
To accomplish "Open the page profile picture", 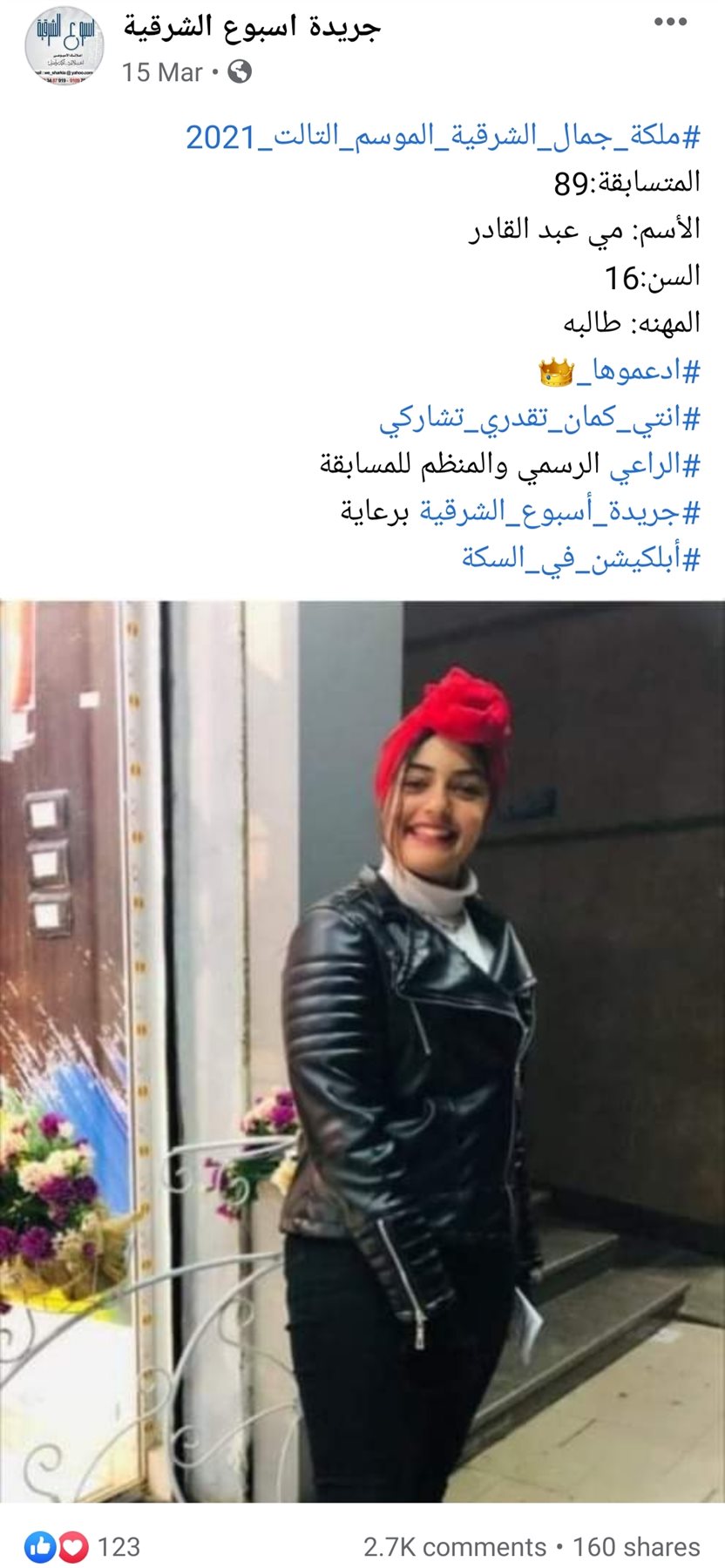I will point(64,45).
